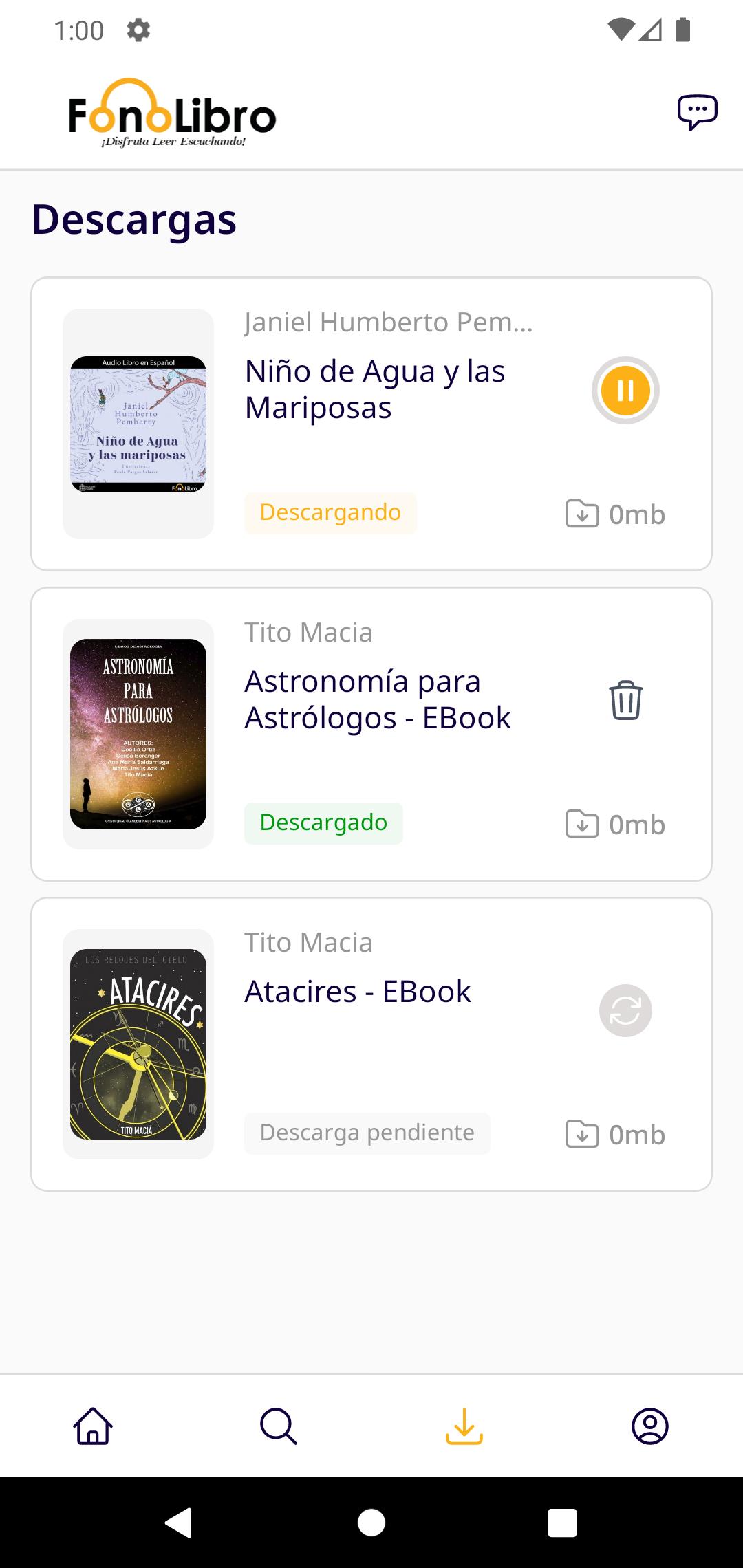The height and width of the screenshot is (1568, 743).
Task: Retry the Atacires EBook download
Action: tap(625, 1010)
